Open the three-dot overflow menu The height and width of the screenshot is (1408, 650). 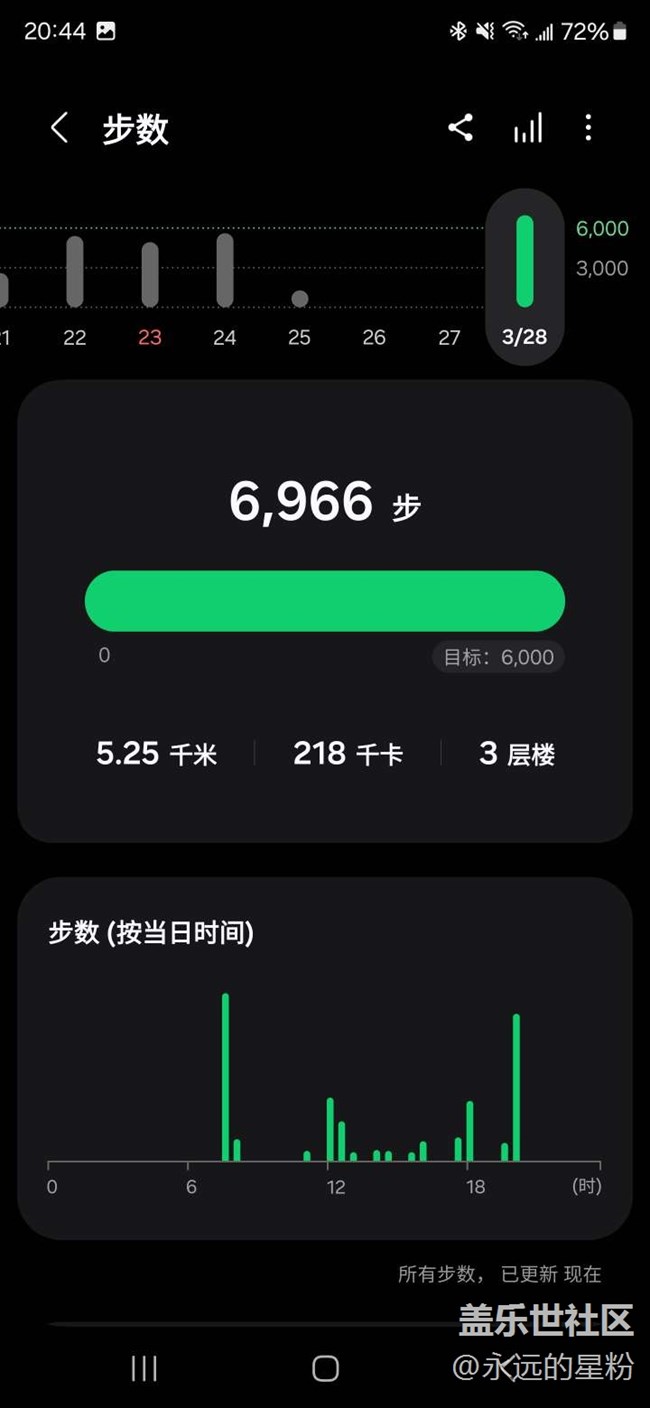(588, 128)
